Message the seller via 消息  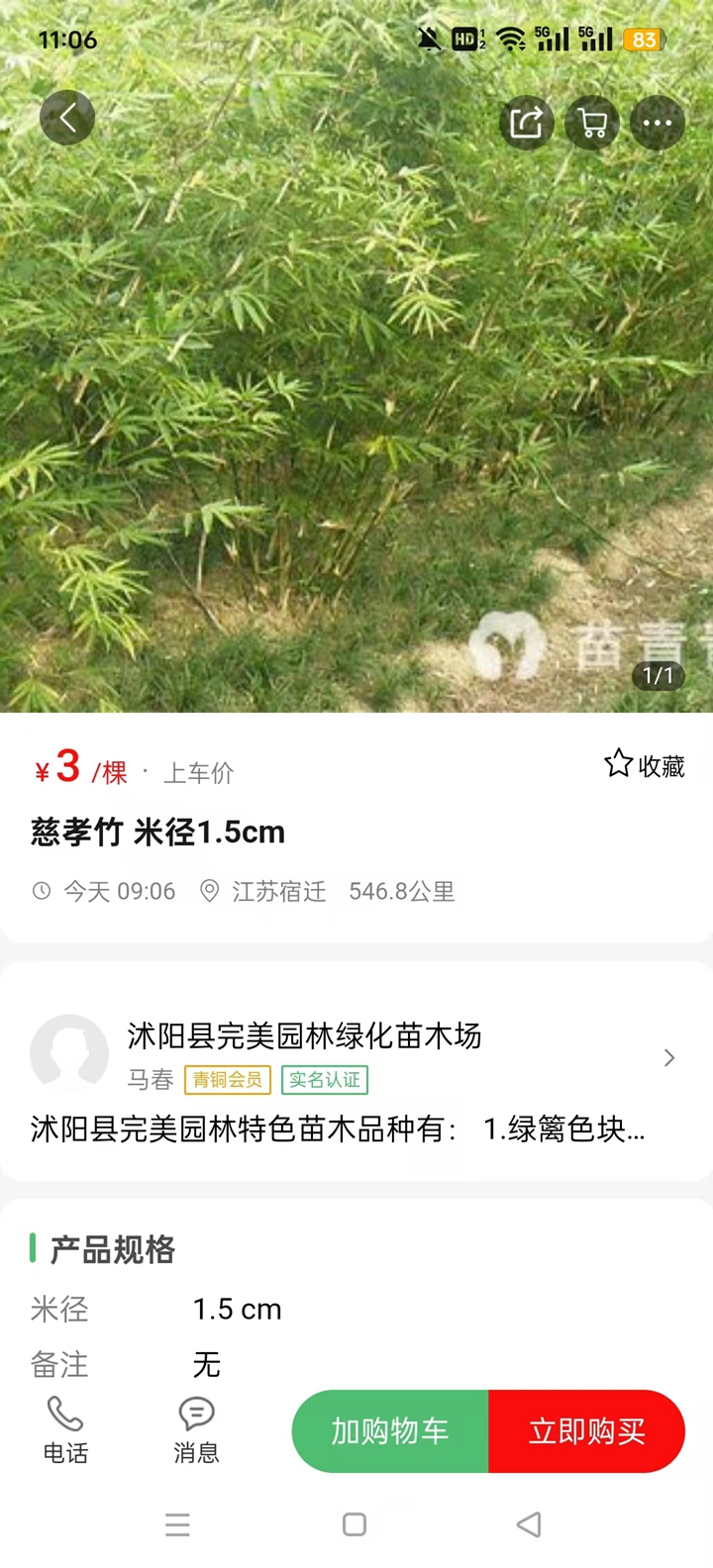click(x=196, y=1430)
